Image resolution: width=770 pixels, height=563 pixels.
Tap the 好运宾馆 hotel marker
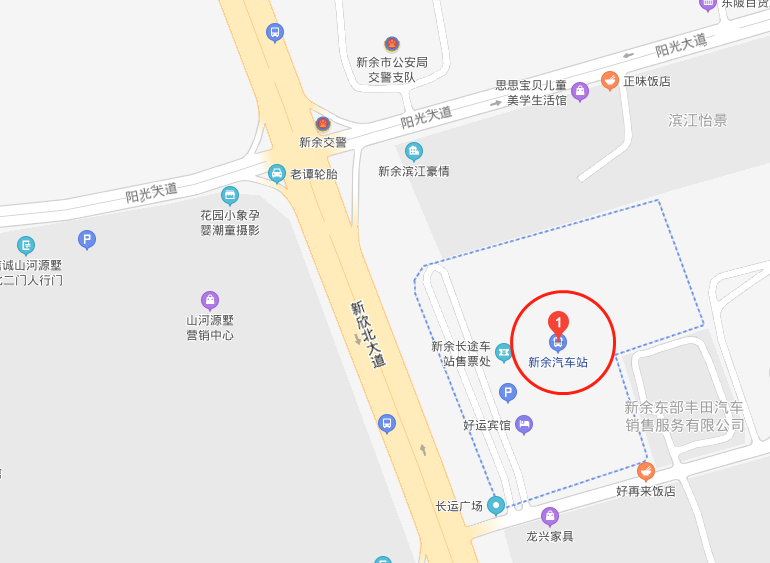[524, 425]
